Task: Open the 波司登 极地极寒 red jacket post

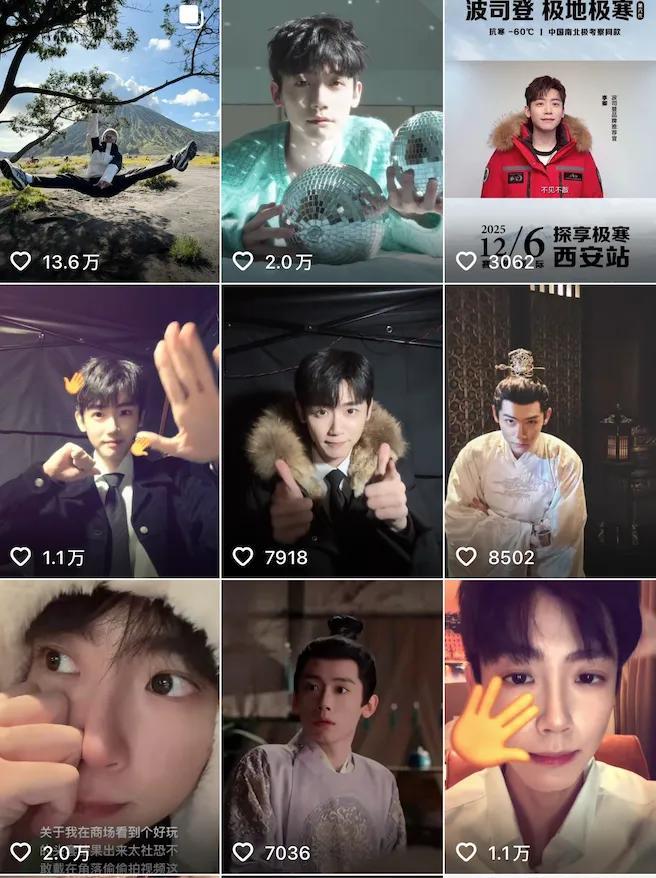Action: tap(550, 140)
